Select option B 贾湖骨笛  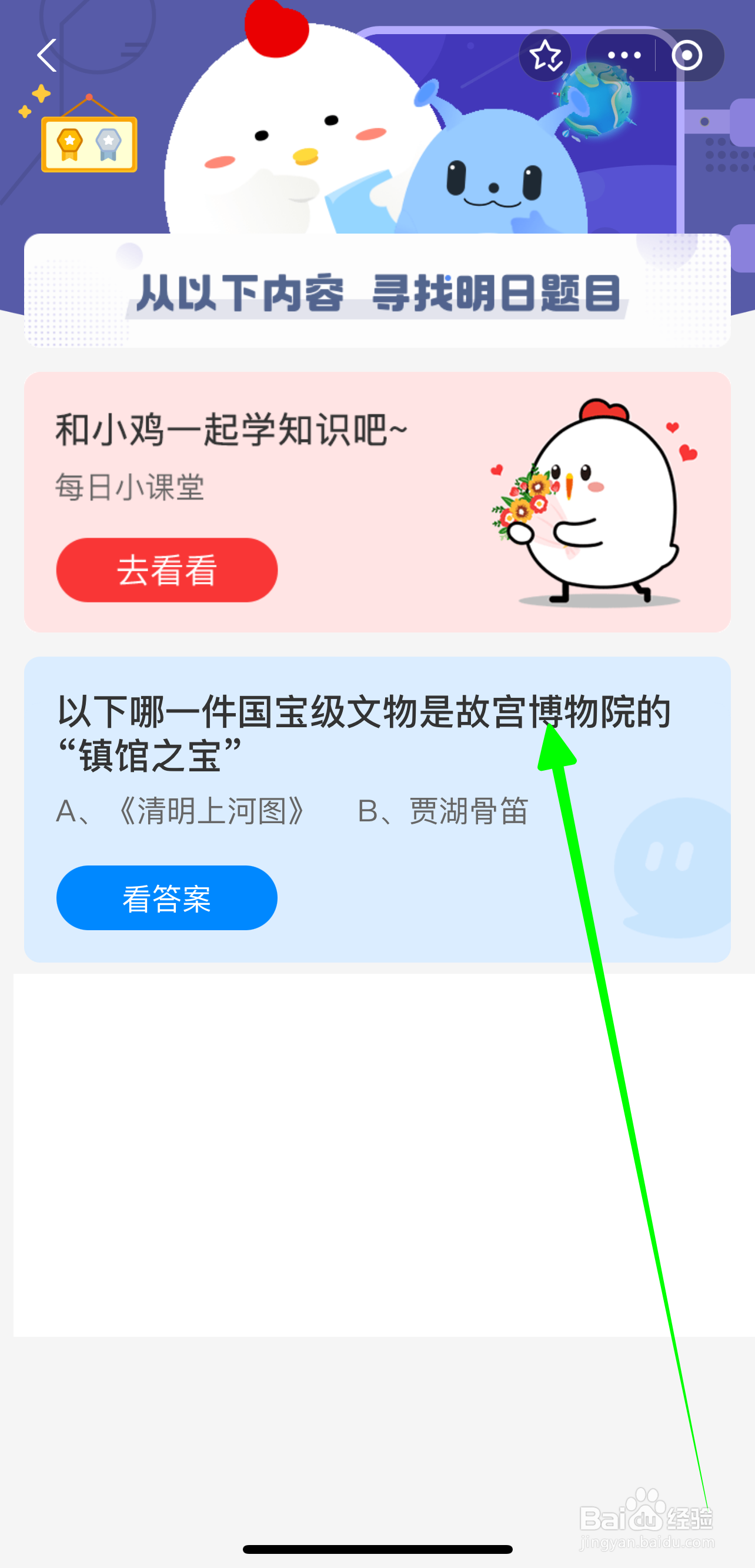tap(444, 810)
